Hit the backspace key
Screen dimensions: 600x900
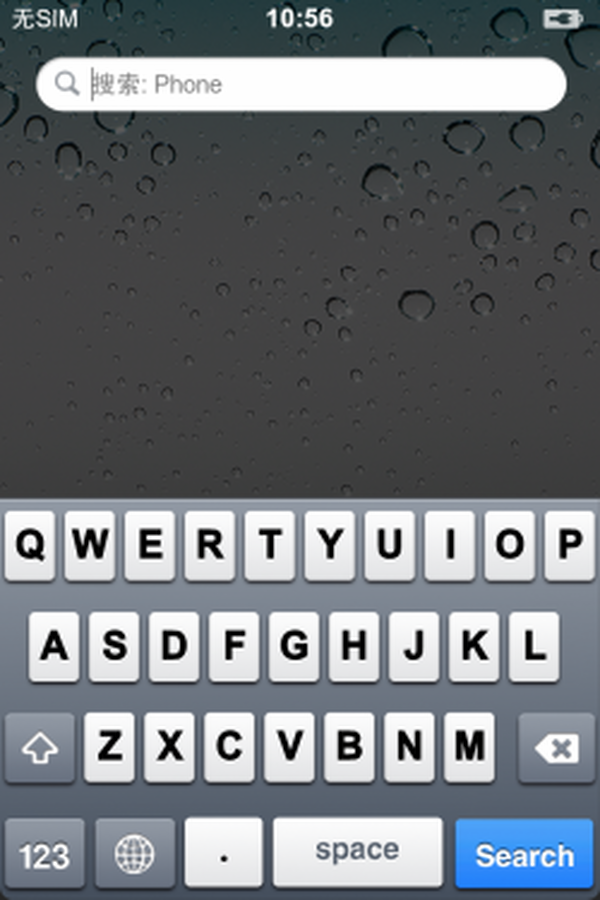556,748
